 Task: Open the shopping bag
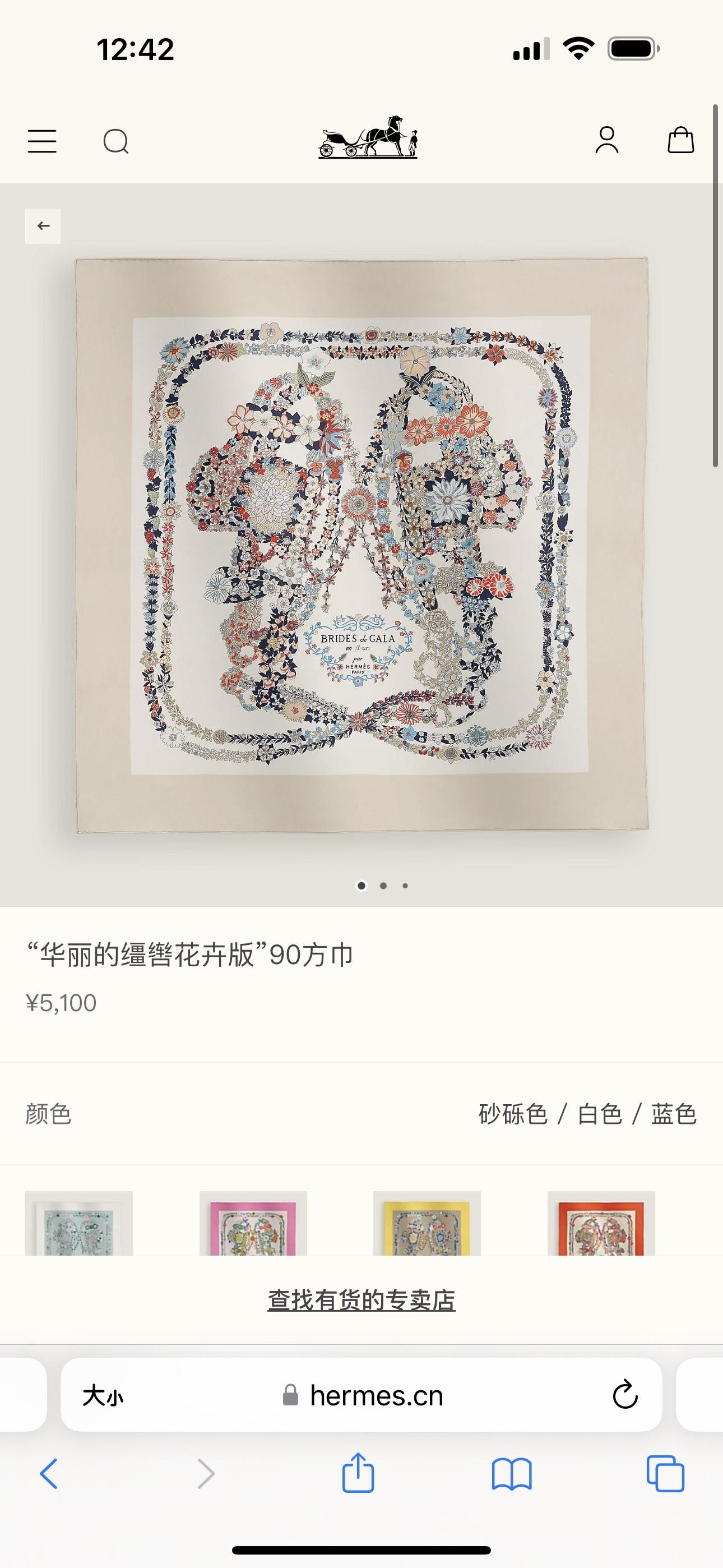(x=680, y=141)
